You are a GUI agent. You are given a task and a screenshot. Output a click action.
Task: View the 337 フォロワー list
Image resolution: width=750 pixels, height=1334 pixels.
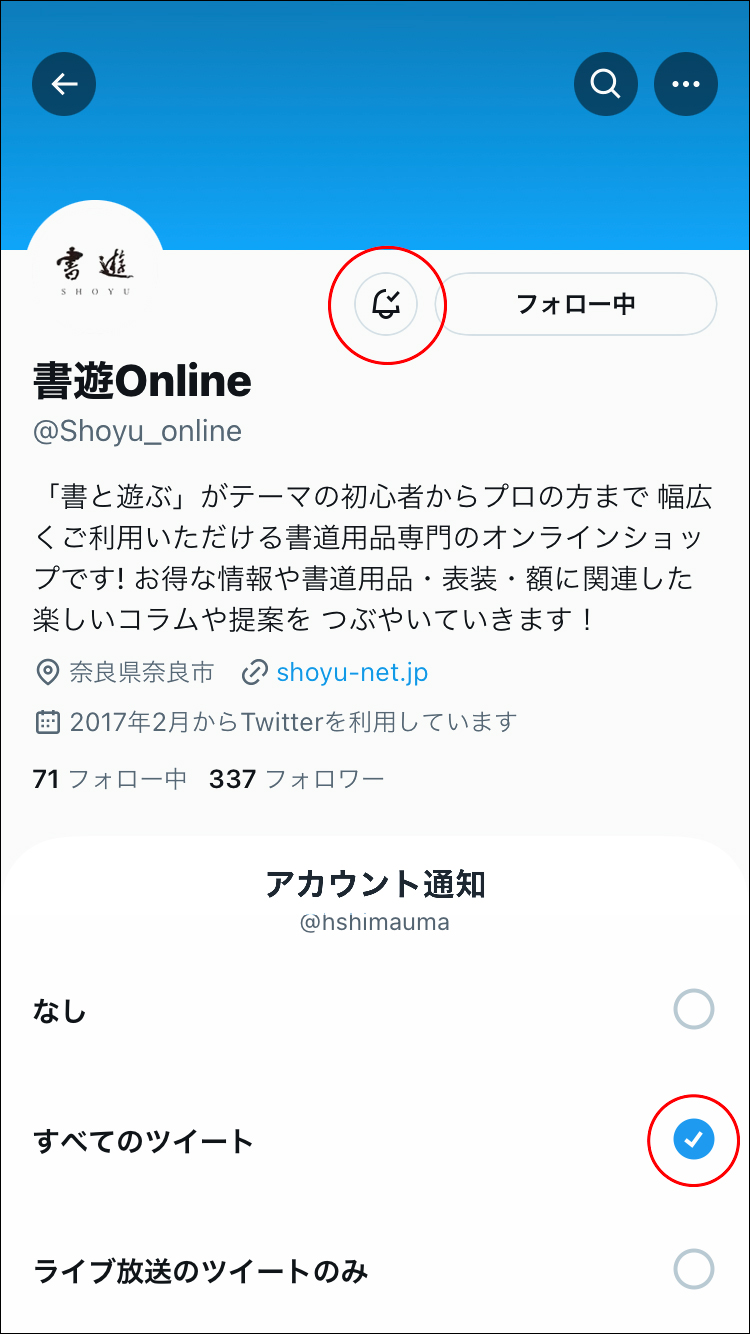click(296, 779)
